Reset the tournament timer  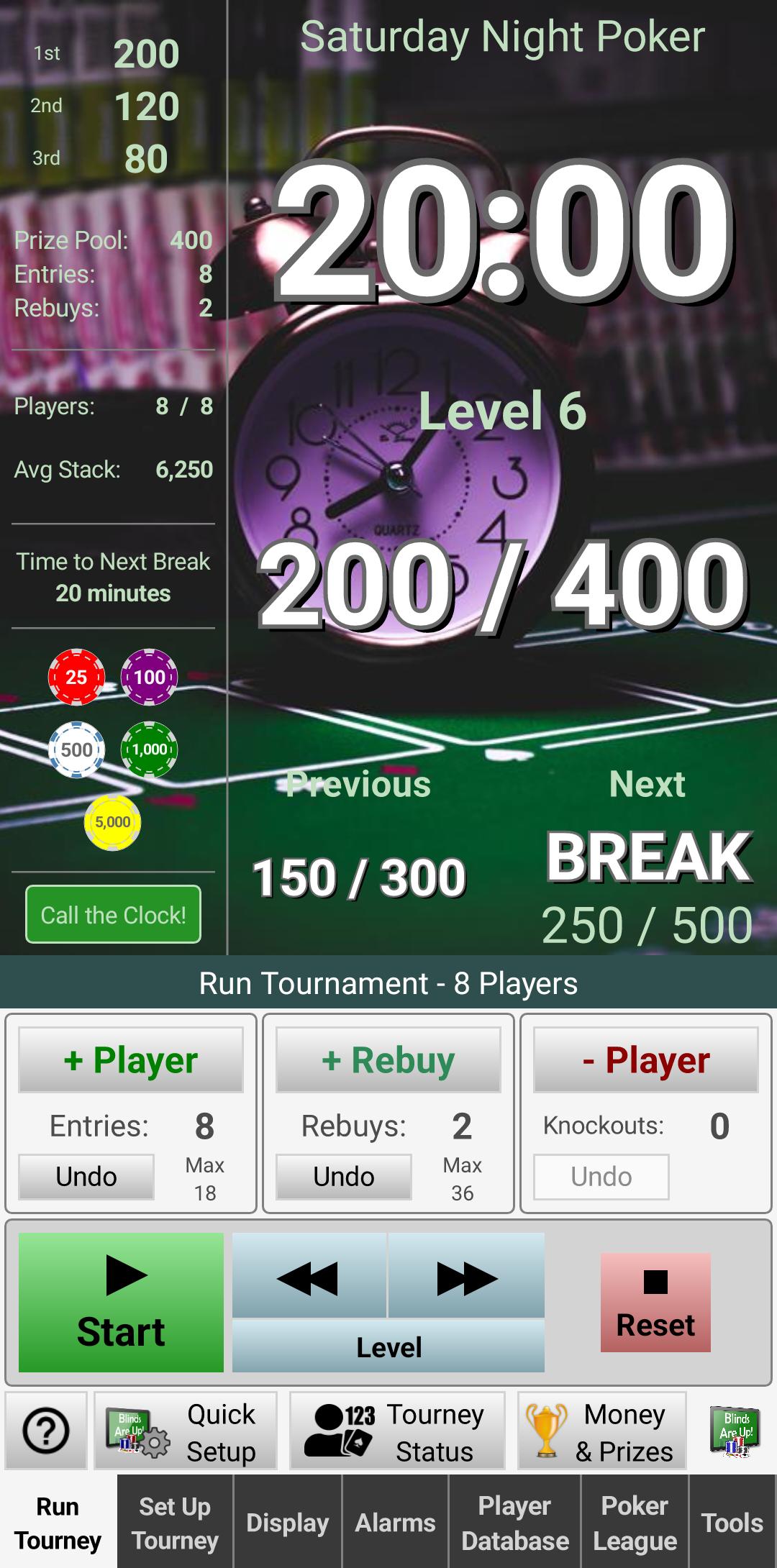655,1303
